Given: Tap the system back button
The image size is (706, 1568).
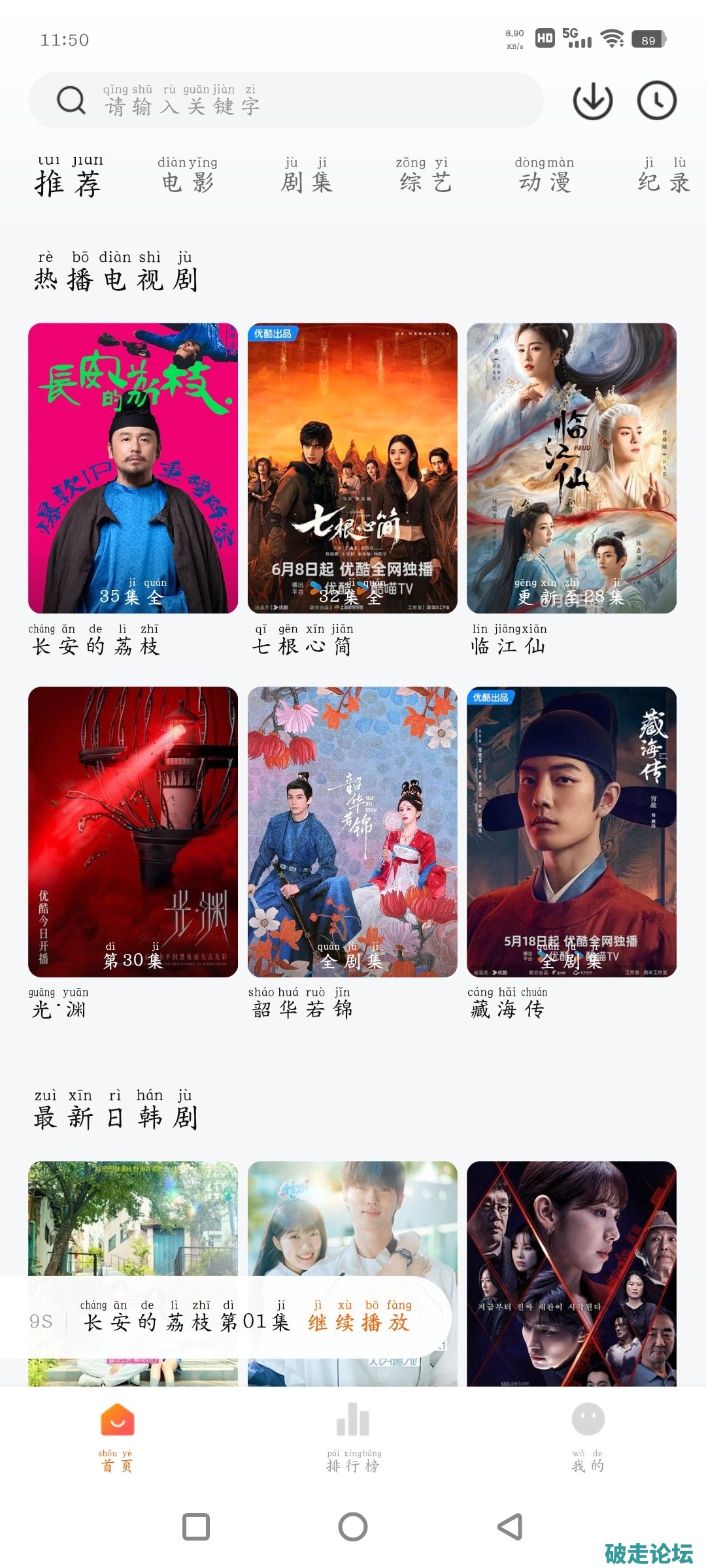Looking at the screenshot, I should (x=510, y=1527).
